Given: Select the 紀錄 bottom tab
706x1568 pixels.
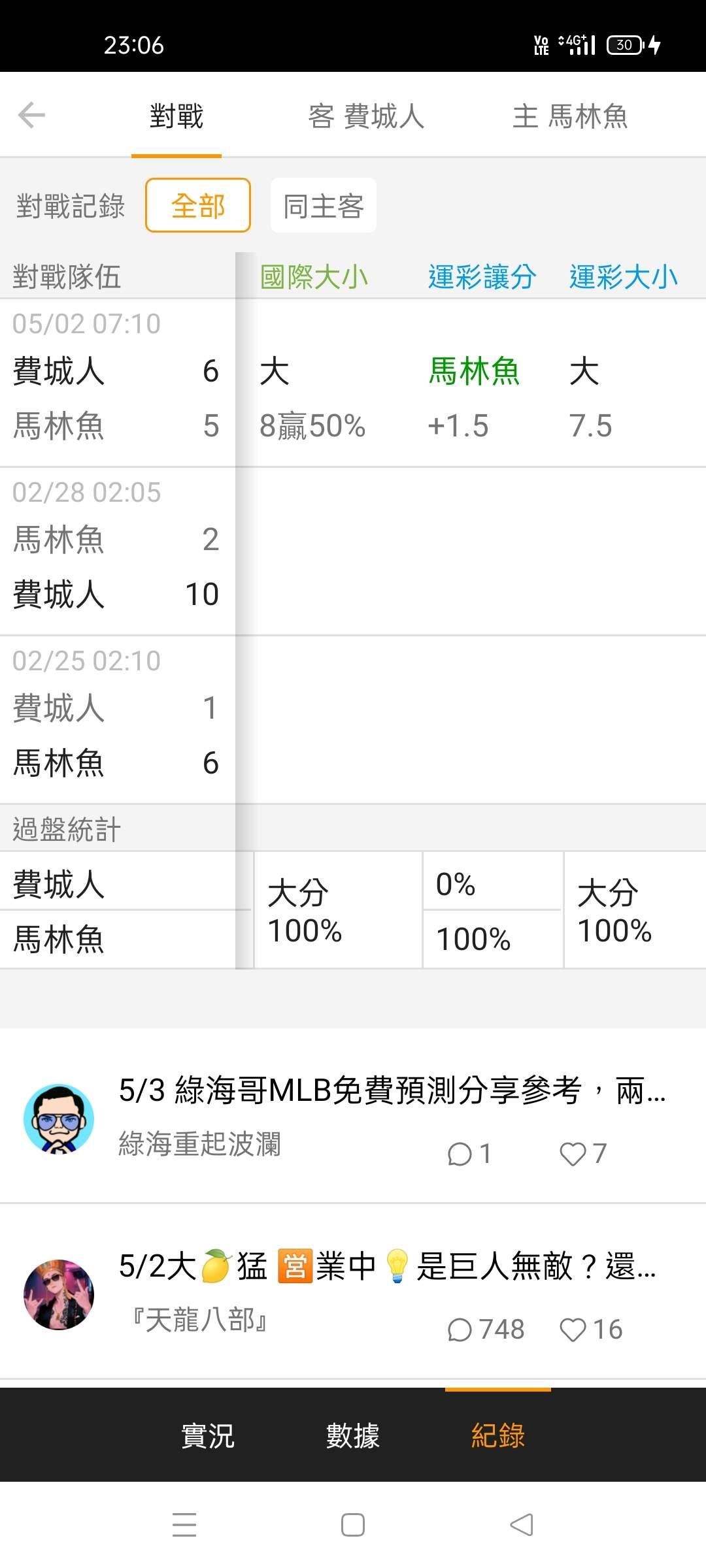Looking at the screenshot, I should (498, 1436).
